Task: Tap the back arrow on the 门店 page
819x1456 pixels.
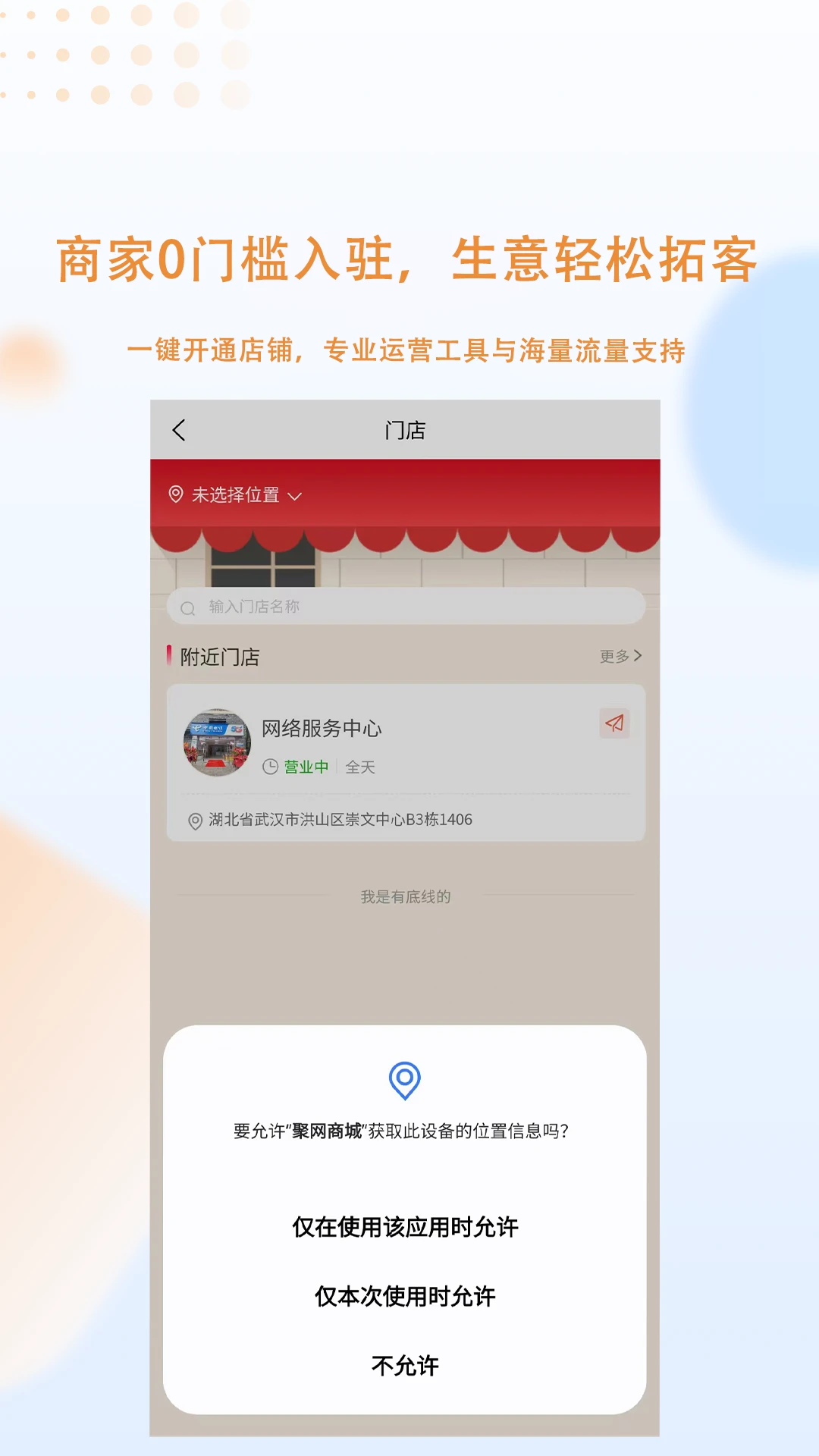Action: tap(179, 430)
